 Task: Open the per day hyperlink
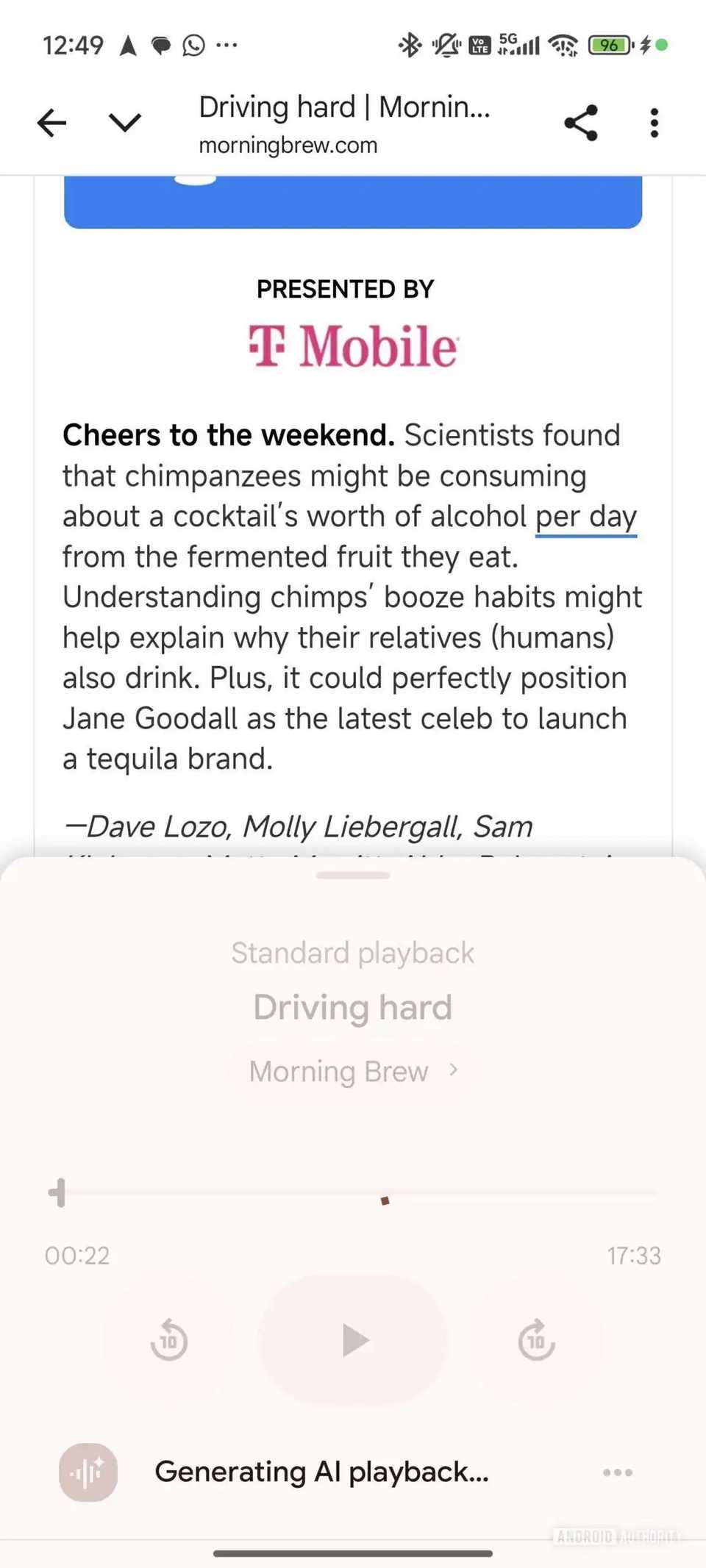586,516
